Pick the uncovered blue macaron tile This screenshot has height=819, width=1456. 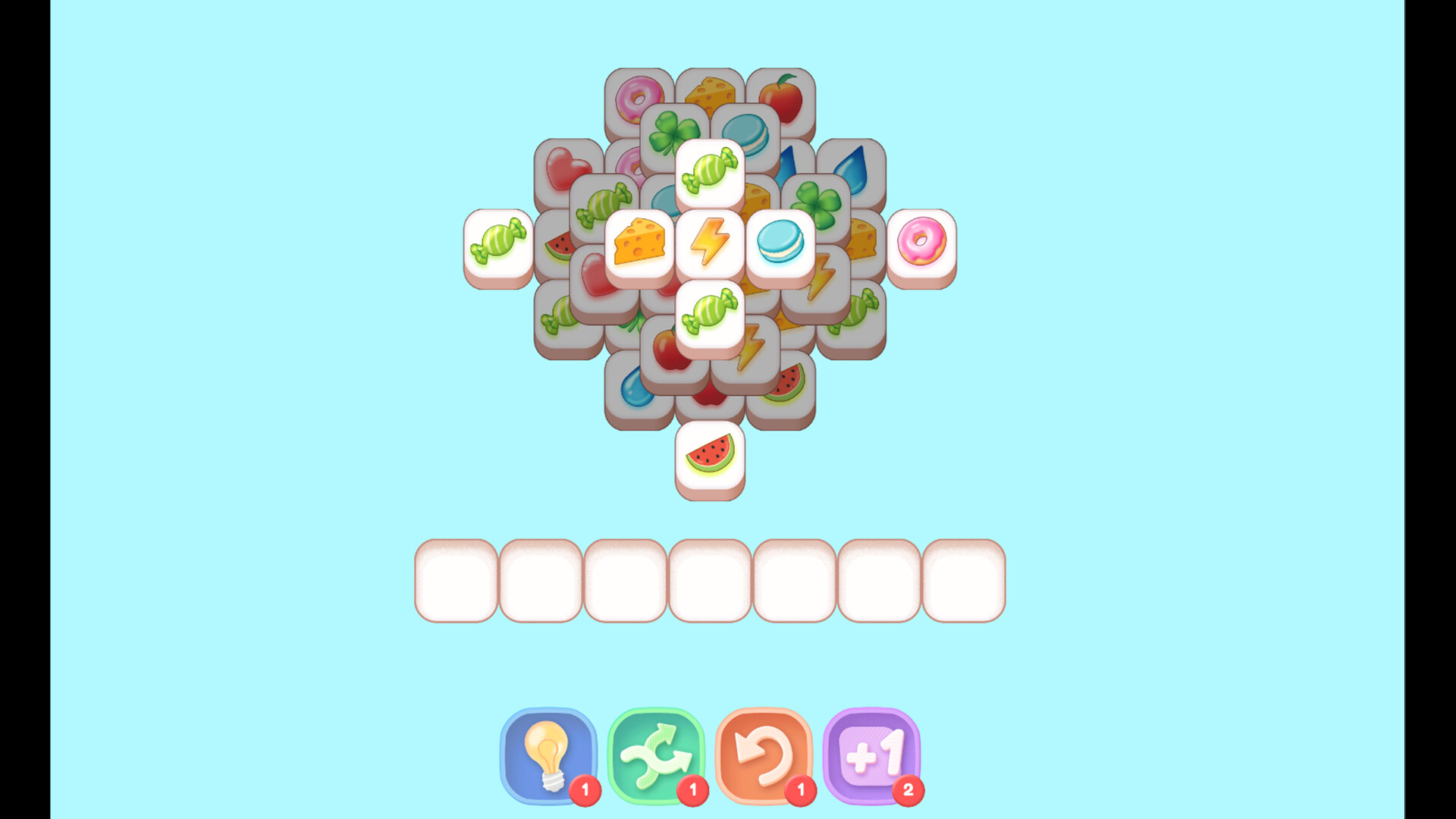coord(780,243)
